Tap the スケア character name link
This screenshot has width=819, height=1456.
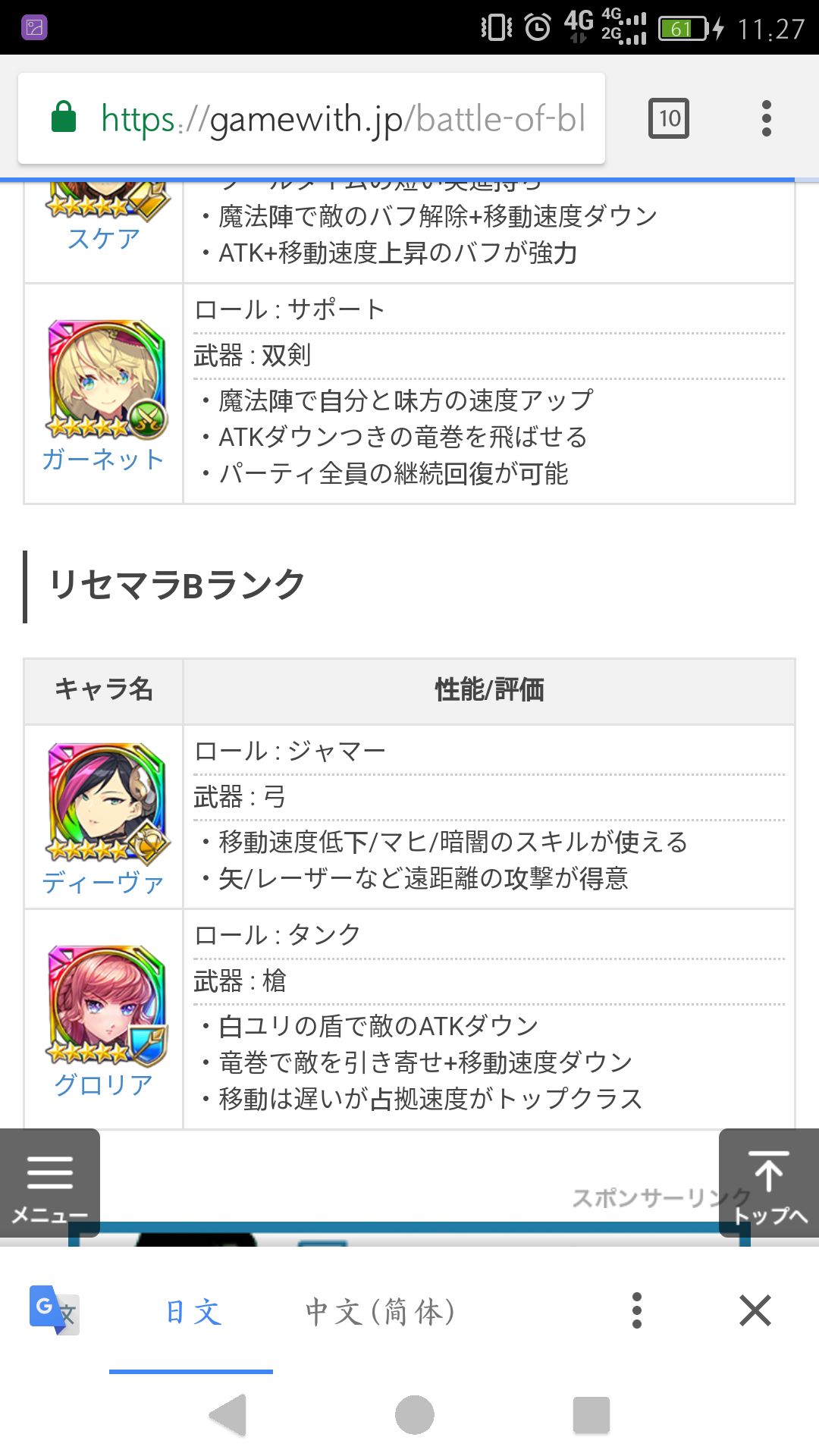coord(102,238)
